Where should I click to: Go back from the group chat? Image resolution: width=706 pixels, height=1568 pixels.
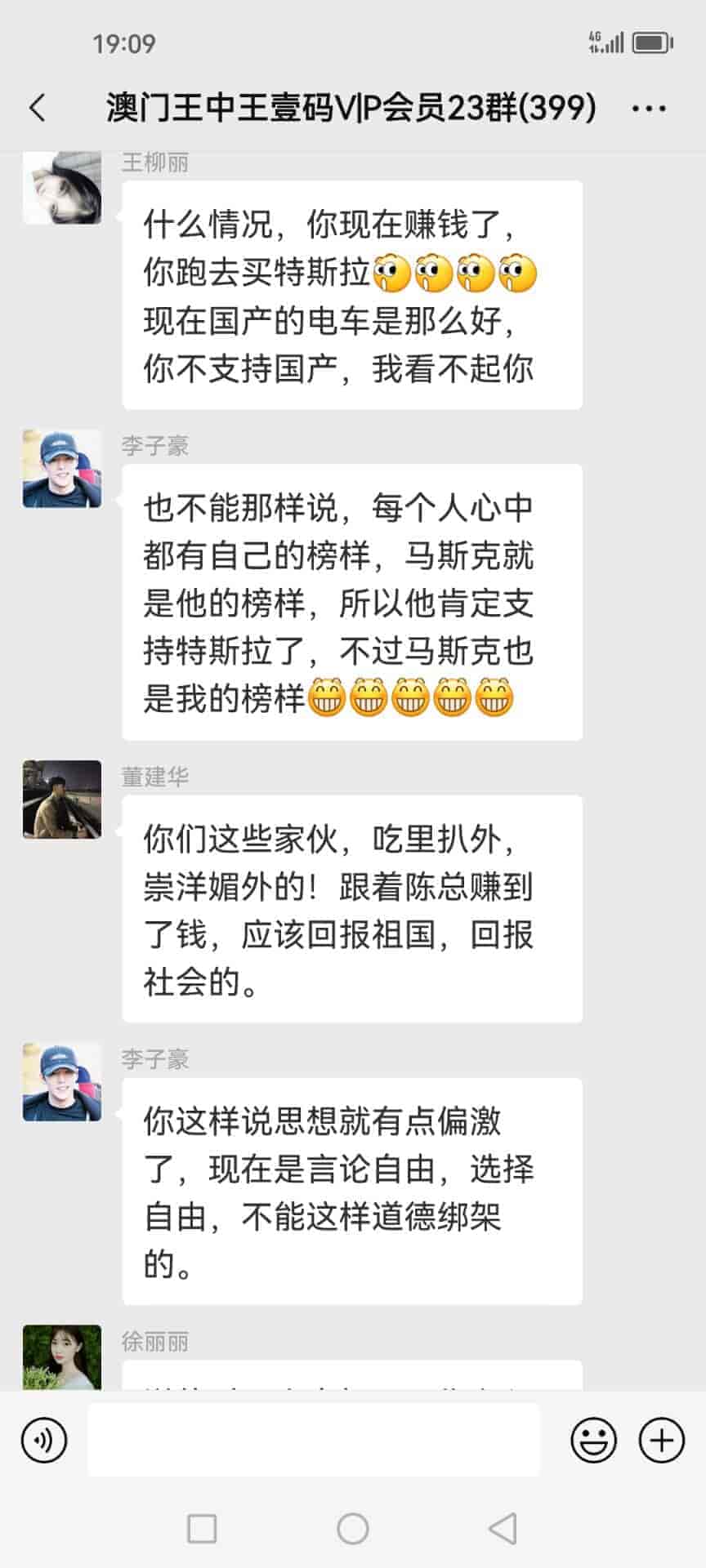click(38, 108)
